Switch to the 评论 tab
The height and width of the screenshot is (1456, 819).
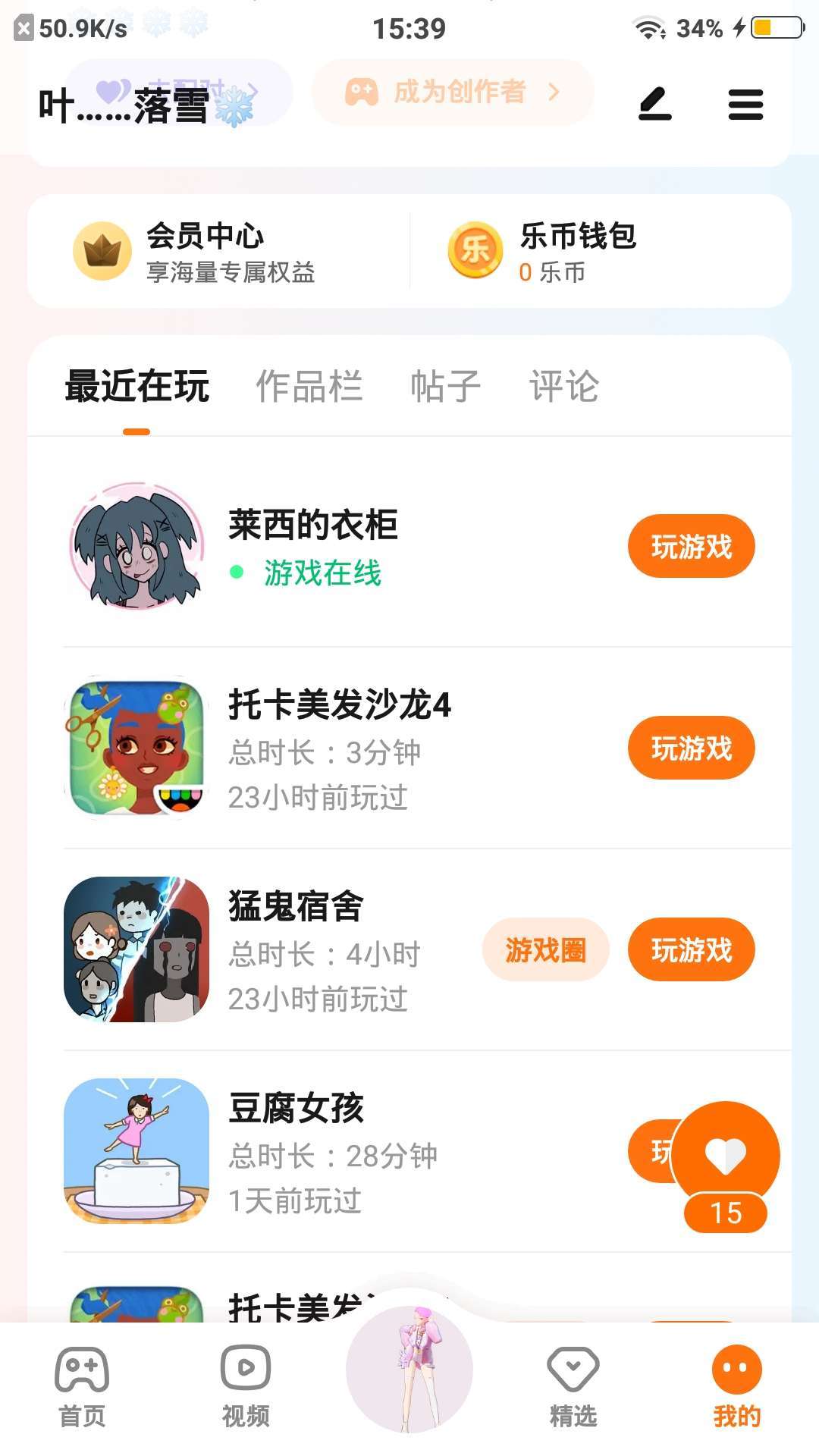[x=563, y=386]
